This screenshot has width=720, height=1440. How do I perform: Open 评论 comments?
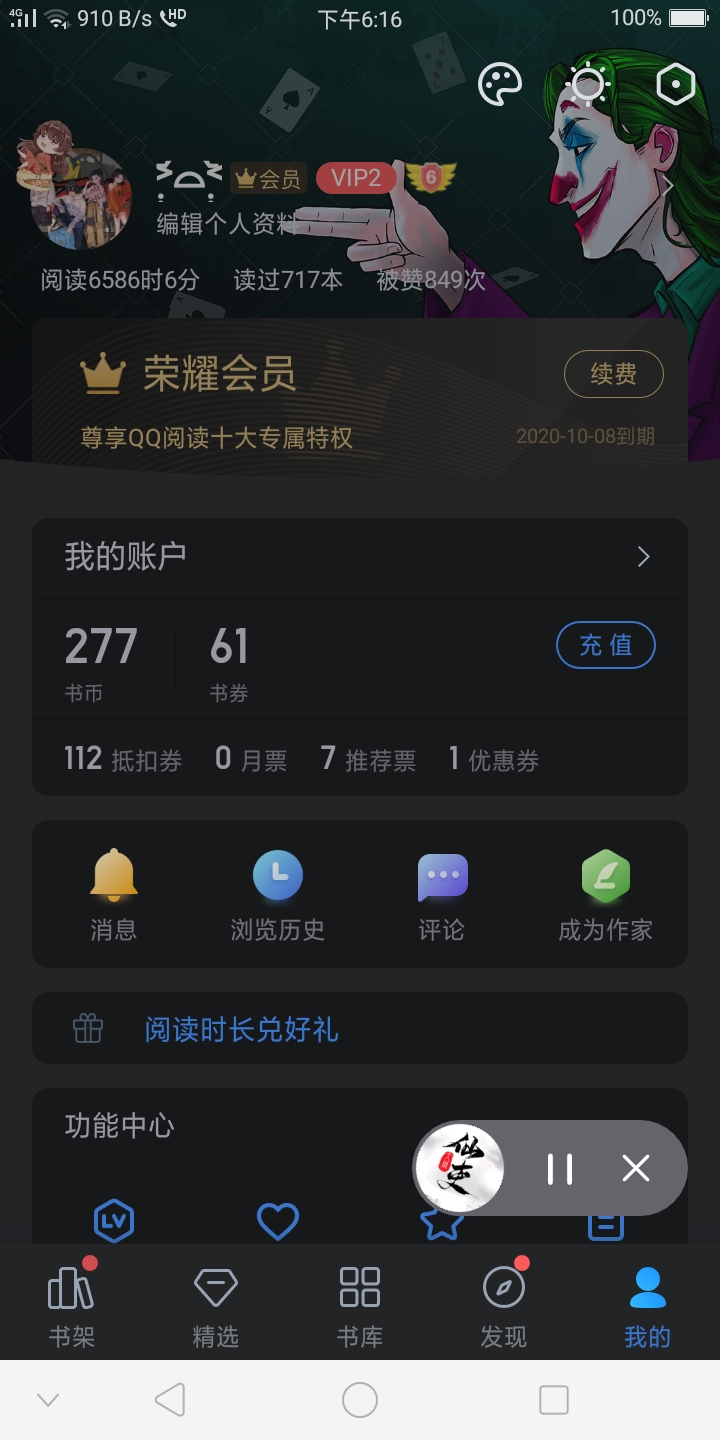pos(441,894)
